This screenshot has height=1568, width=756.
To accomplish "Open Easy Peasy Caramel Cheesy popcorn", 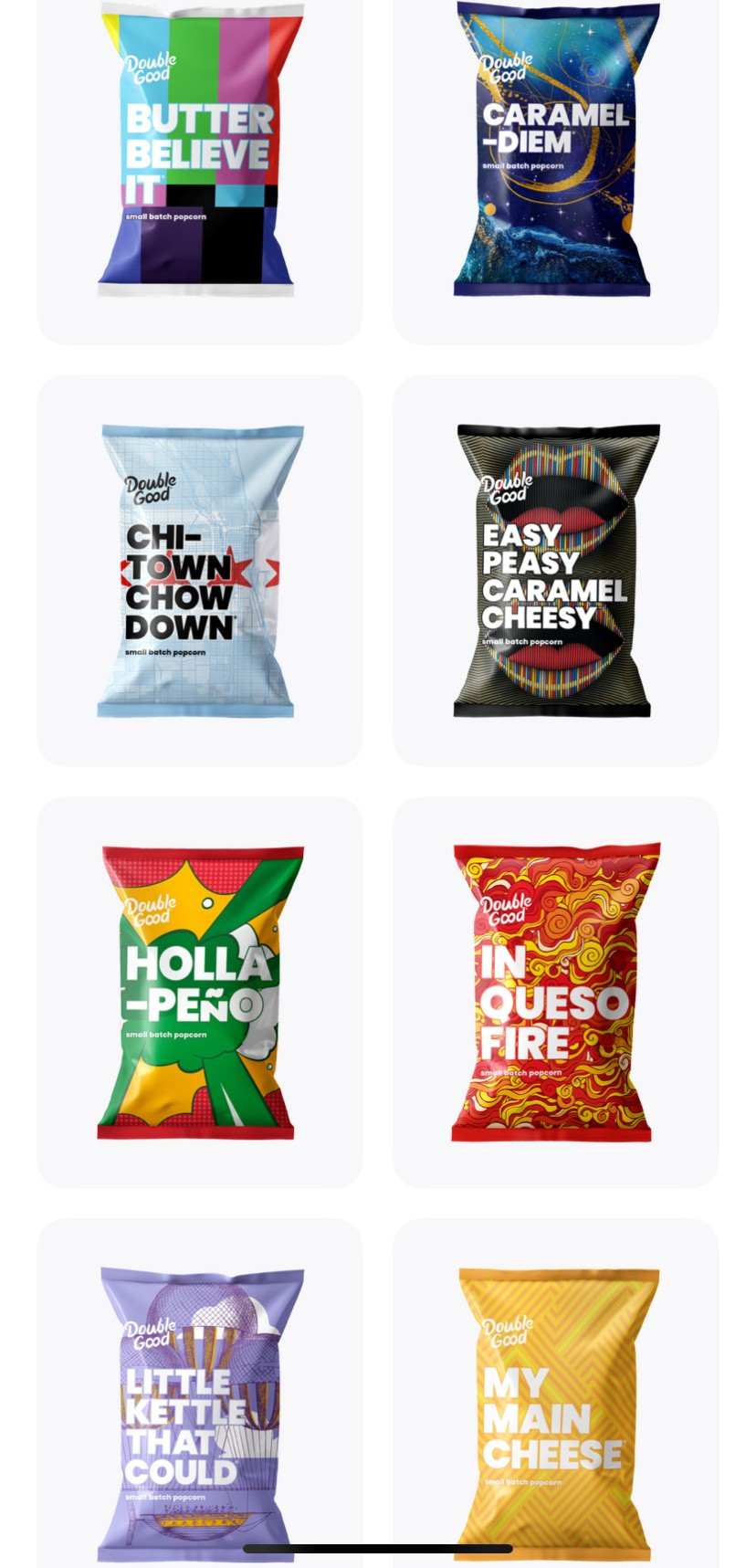I will [x=555, y=571].
